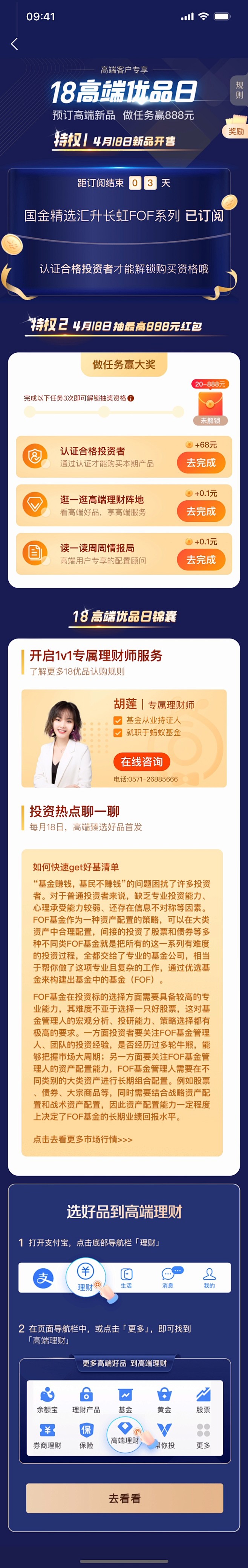Tap the info icon beside the task unlock hint
This screenshot has width=248, height=1568.
tap(131, 398)
